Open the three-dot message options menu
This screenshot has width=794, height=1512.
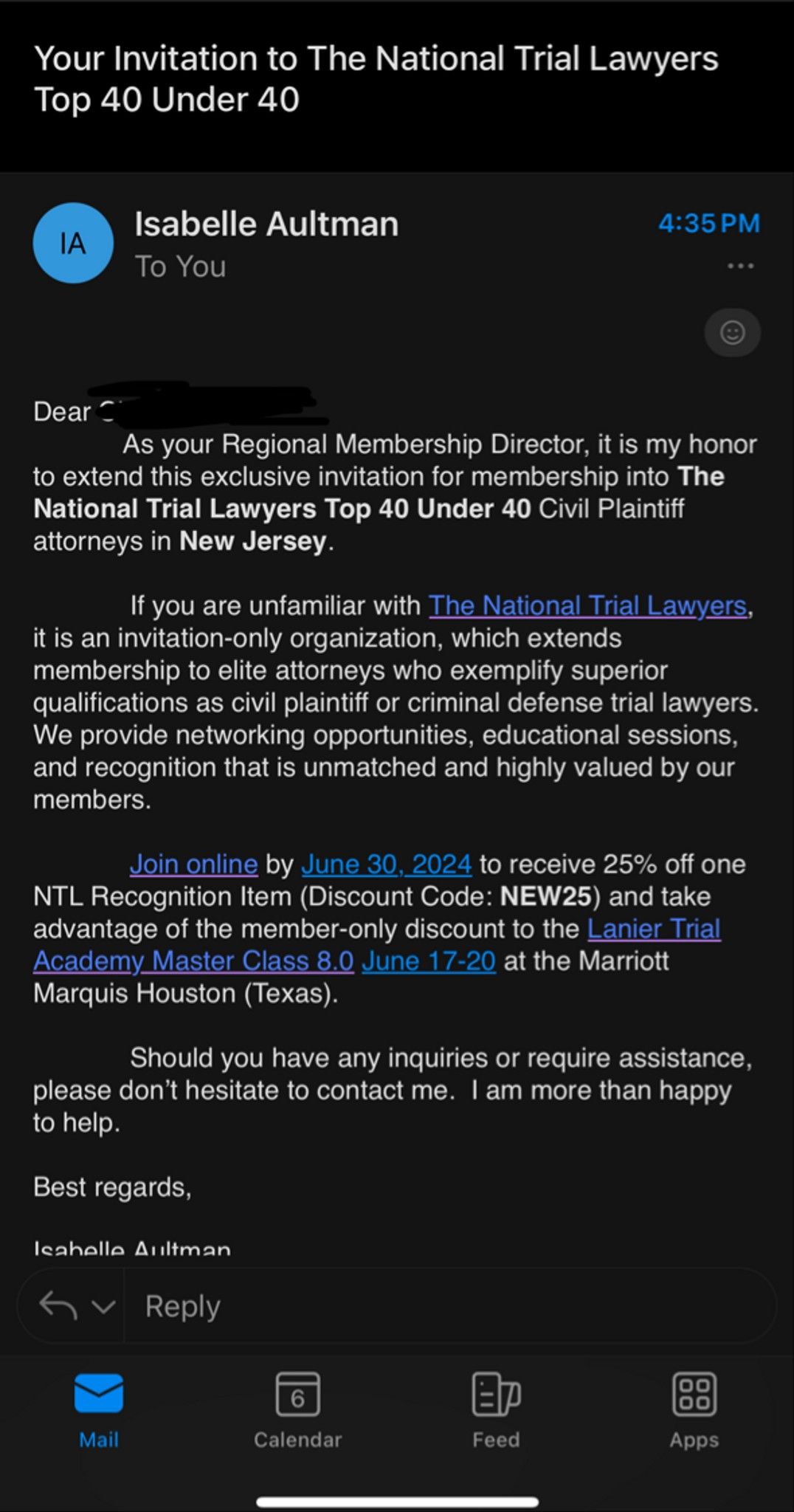(x=740, y=266)
